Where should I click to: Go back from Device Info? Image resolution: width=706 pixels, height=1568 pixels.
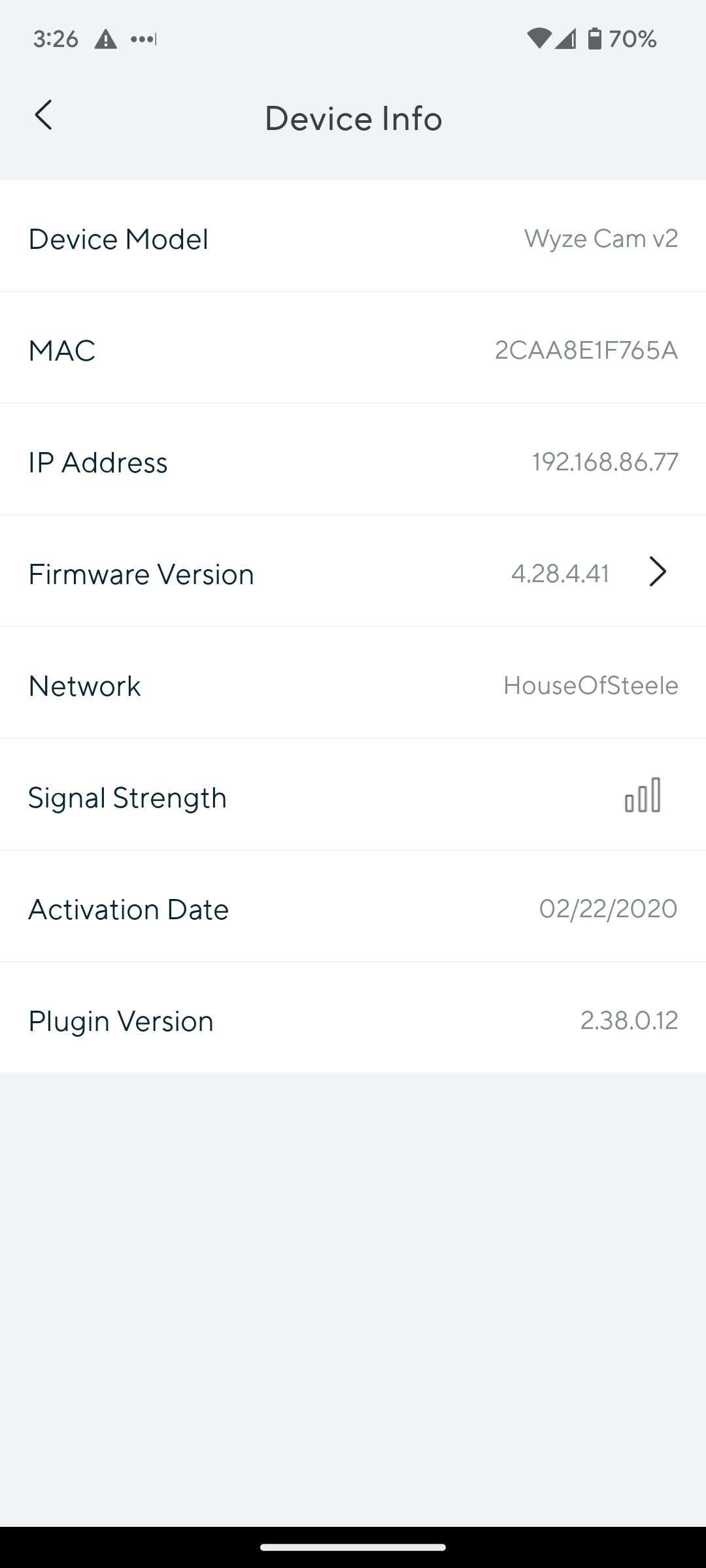tap(44, 116)
